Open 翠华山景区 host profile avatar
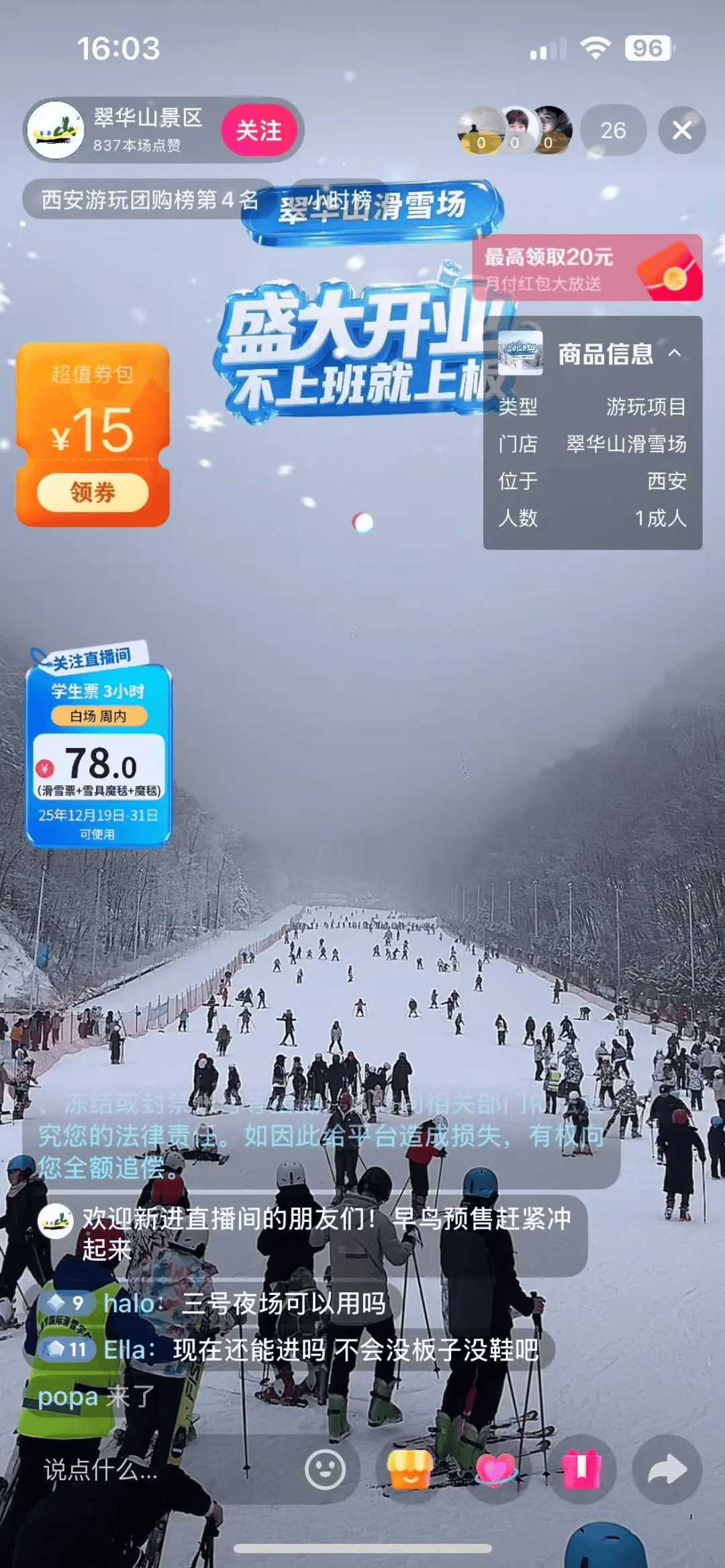Screen dimensions: 725x1568 click(56, 130)
